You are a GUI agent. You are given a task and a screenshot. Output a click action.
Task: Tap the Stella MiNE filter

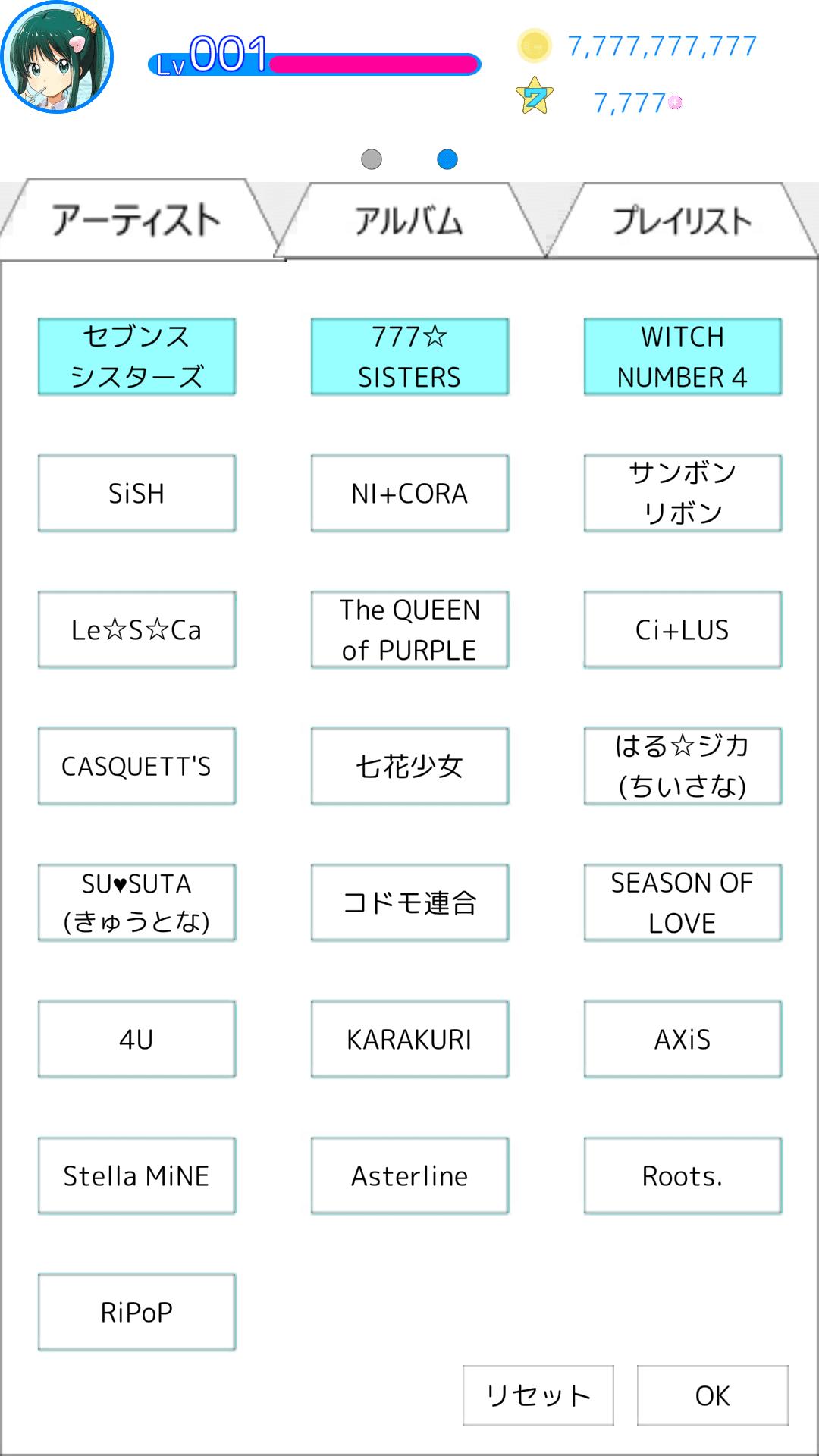click(137, 1175)
